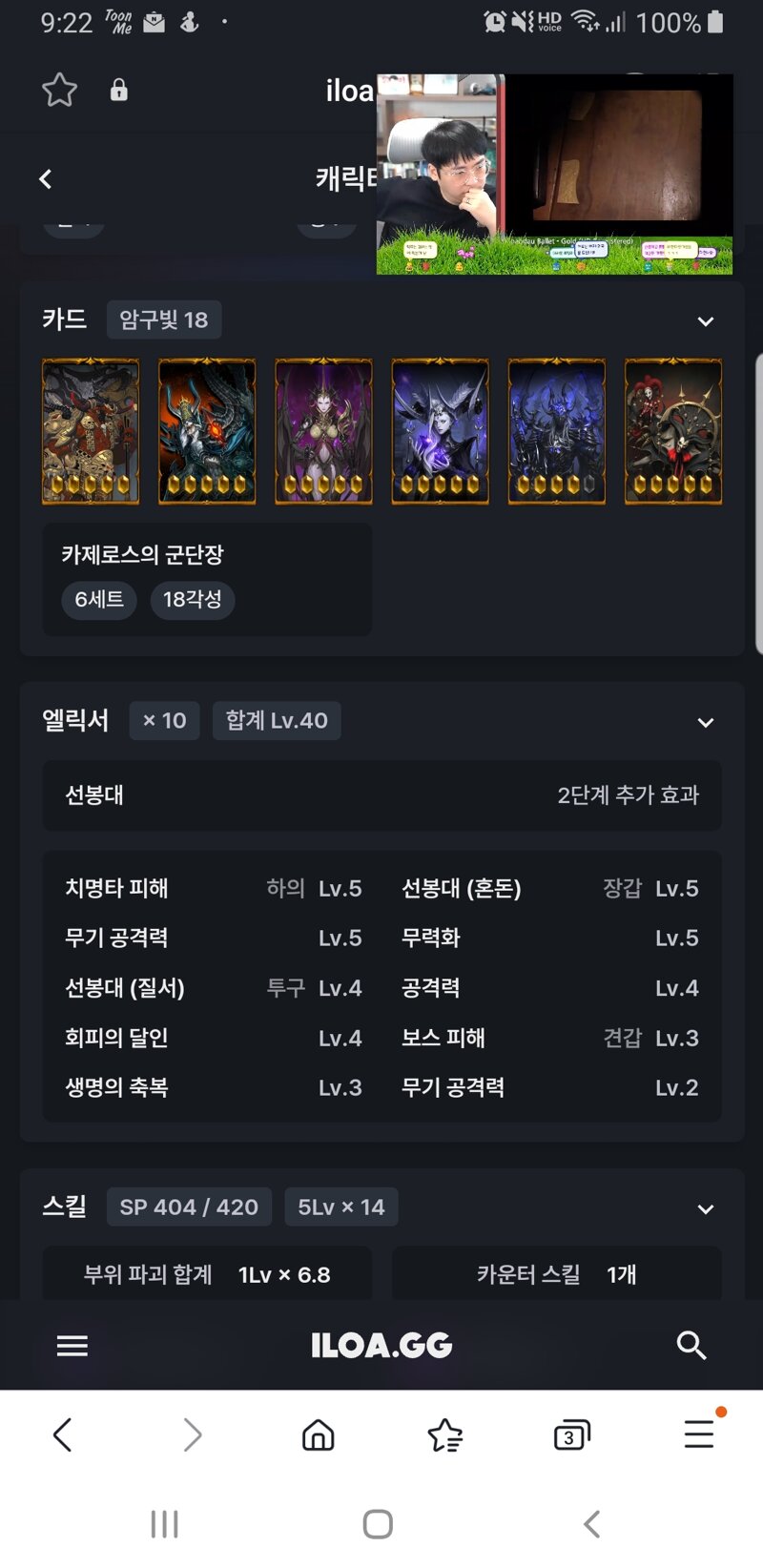Open the browser bookmarks list

point(444,1434)
